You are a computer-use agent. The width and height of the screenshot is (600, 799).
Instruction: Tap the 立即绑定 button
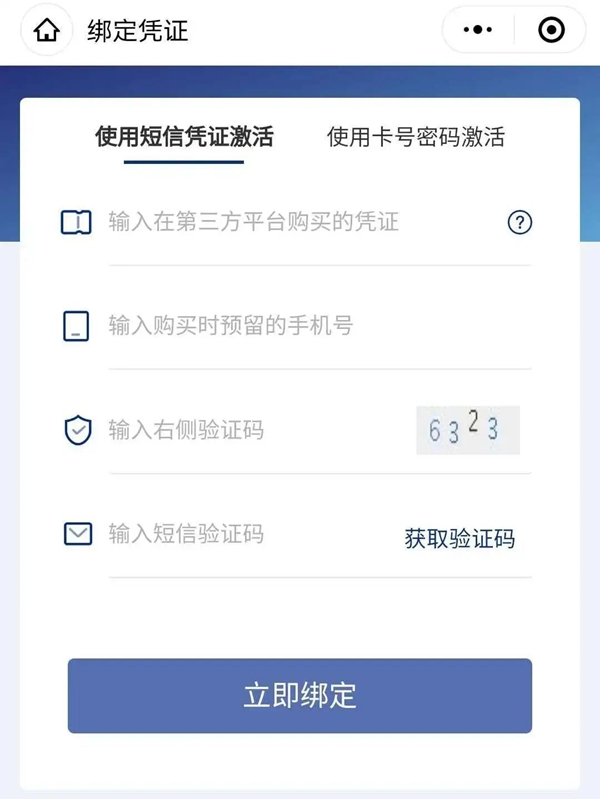pyautogui.click(x=300, y=696)
